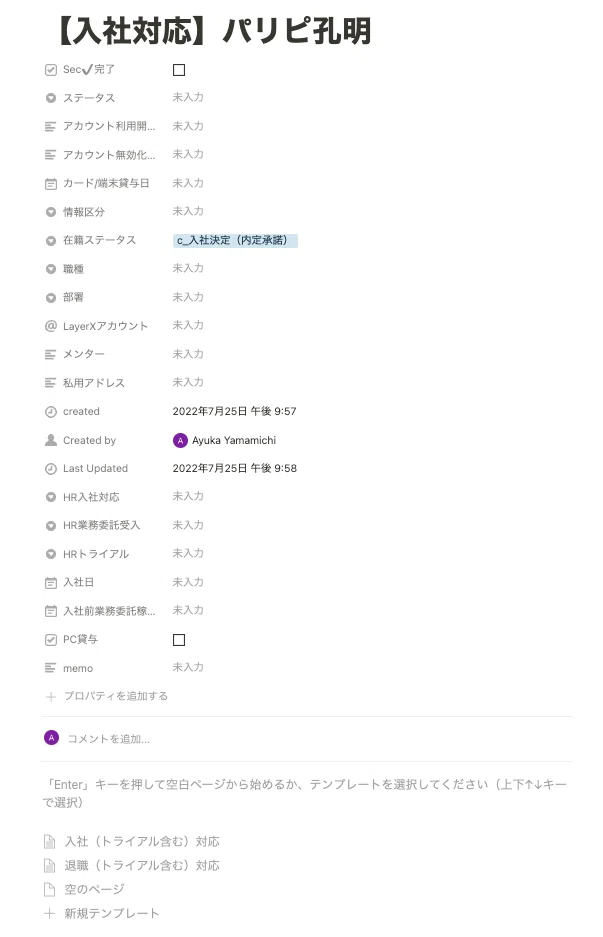
Task: Choose a value for HR入社対応
Action: (188, 497)
